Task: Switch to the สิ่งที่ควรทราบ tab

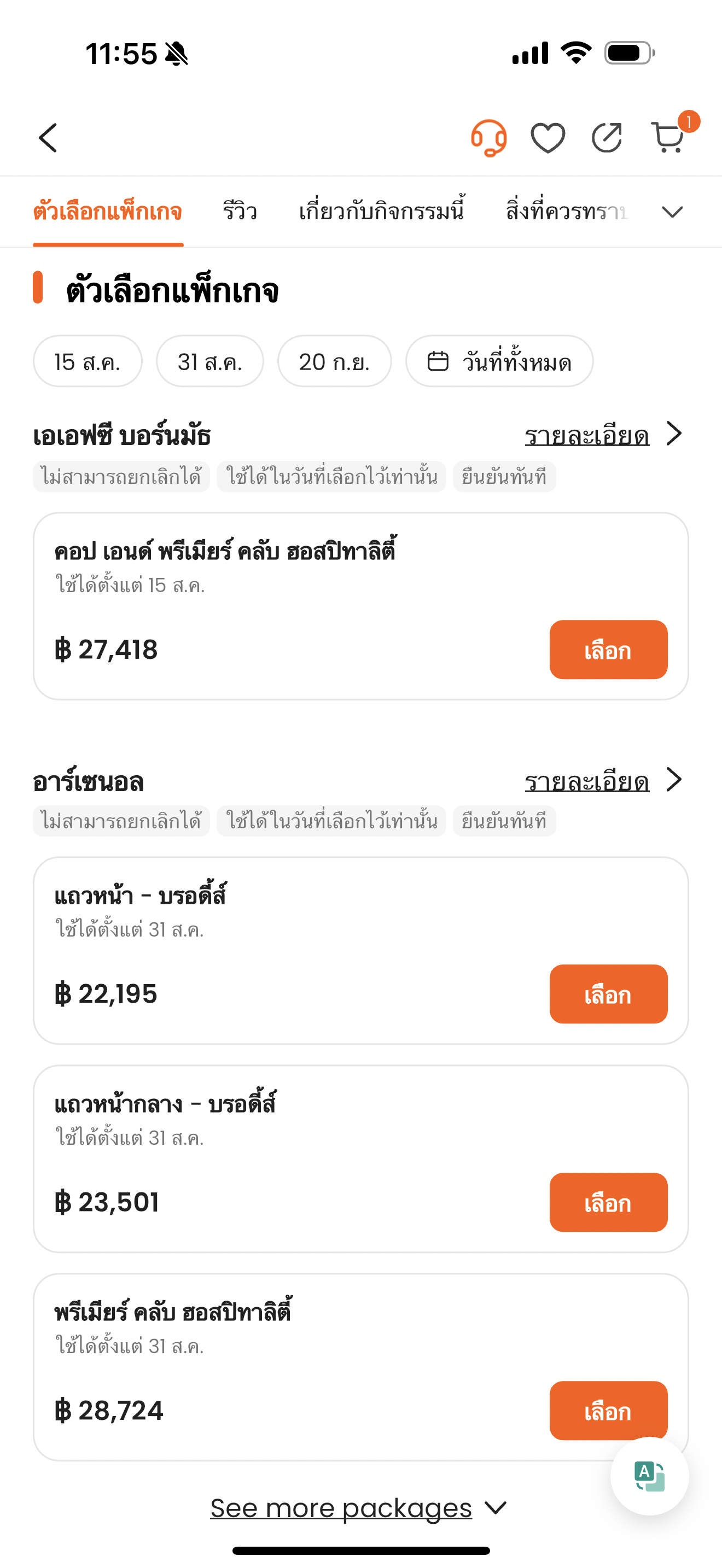Action: 567,212
